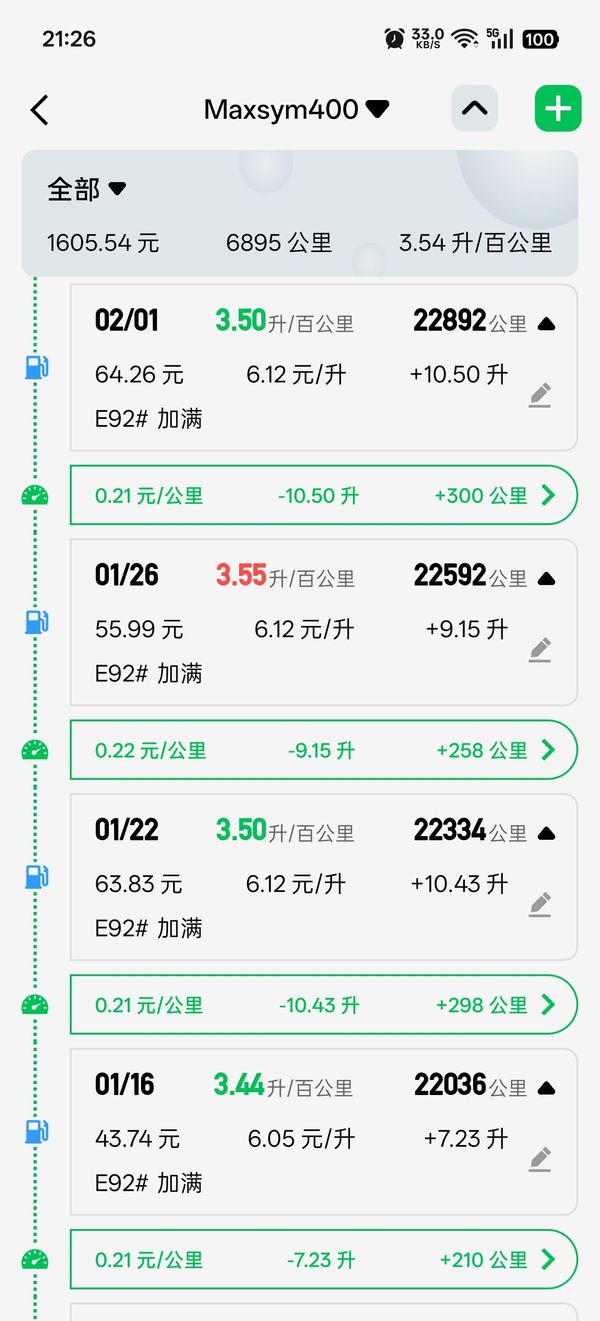Collapse the 01/26 card at 22592 公里
Screen dimensions: 600x1321
(x=546, y=579)
